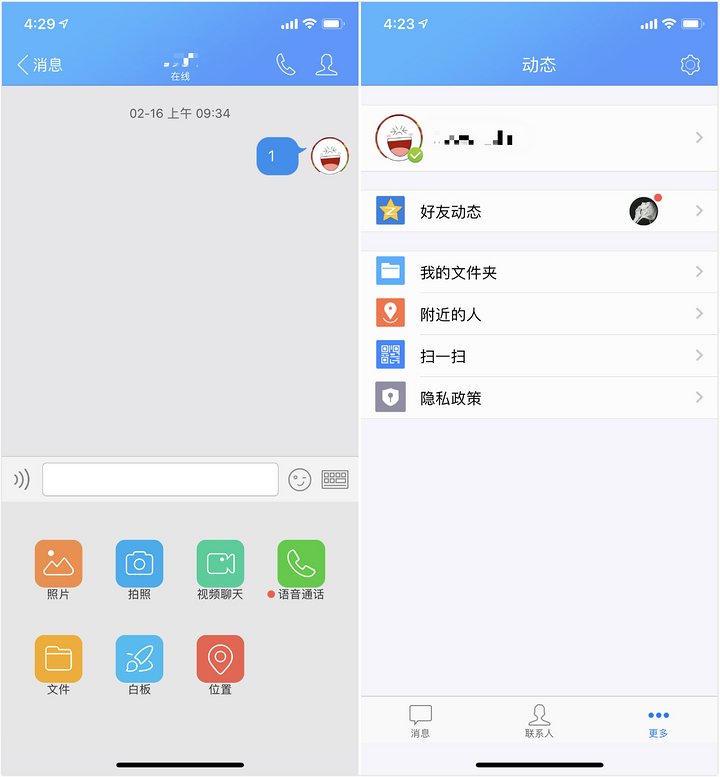Viewport: 720px width, 777px height.
Task: Click the message text input field
Action: point(160,479)
